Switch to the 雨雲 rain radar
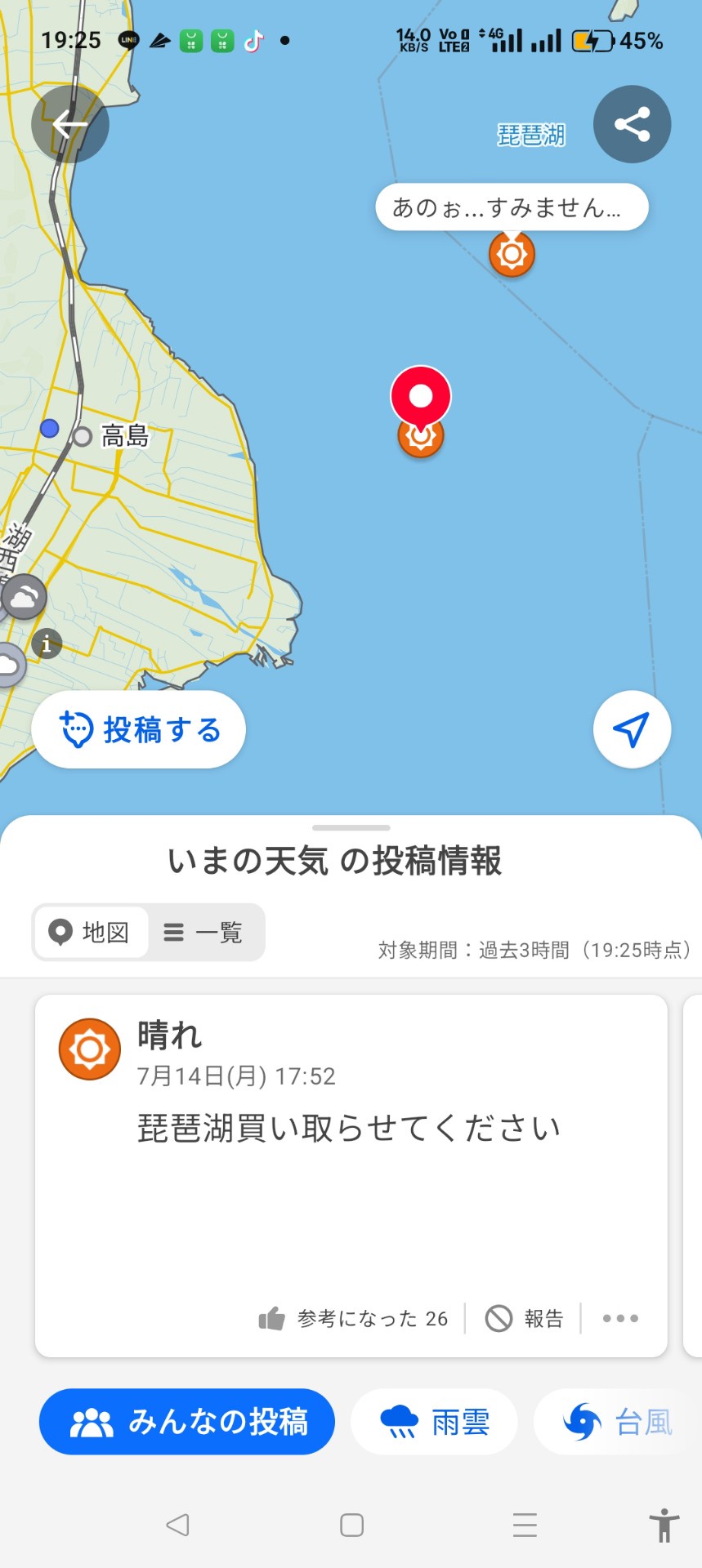Screen dimensions: 702x1568 coord(434,1422)
